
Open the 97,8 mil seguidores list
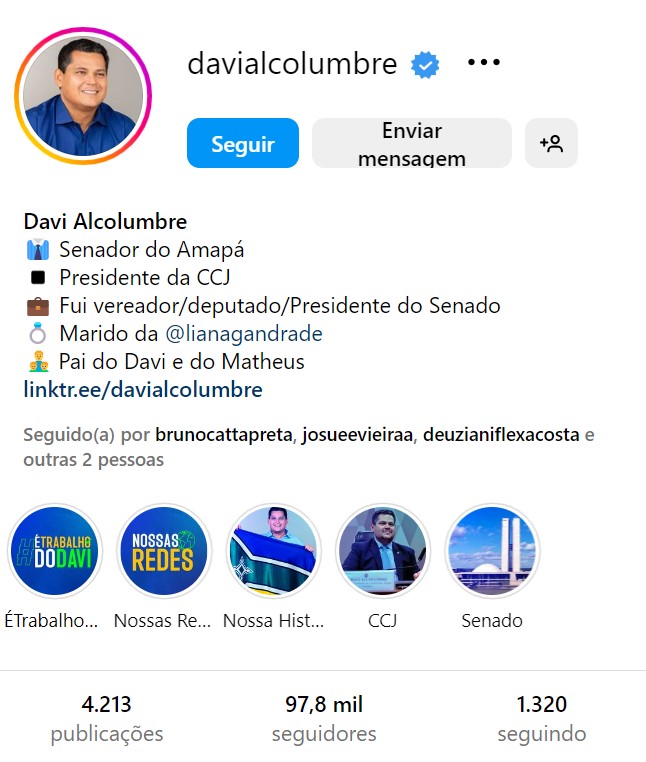[324, 718]
